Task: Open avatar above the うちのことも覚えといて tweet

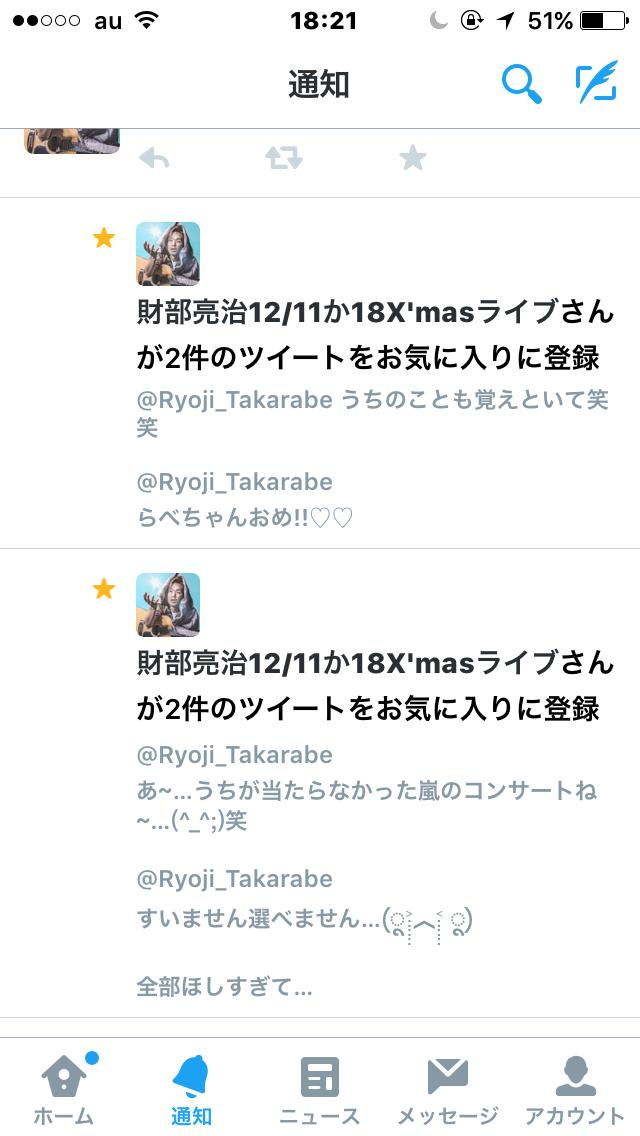Action: pos(168,254)
